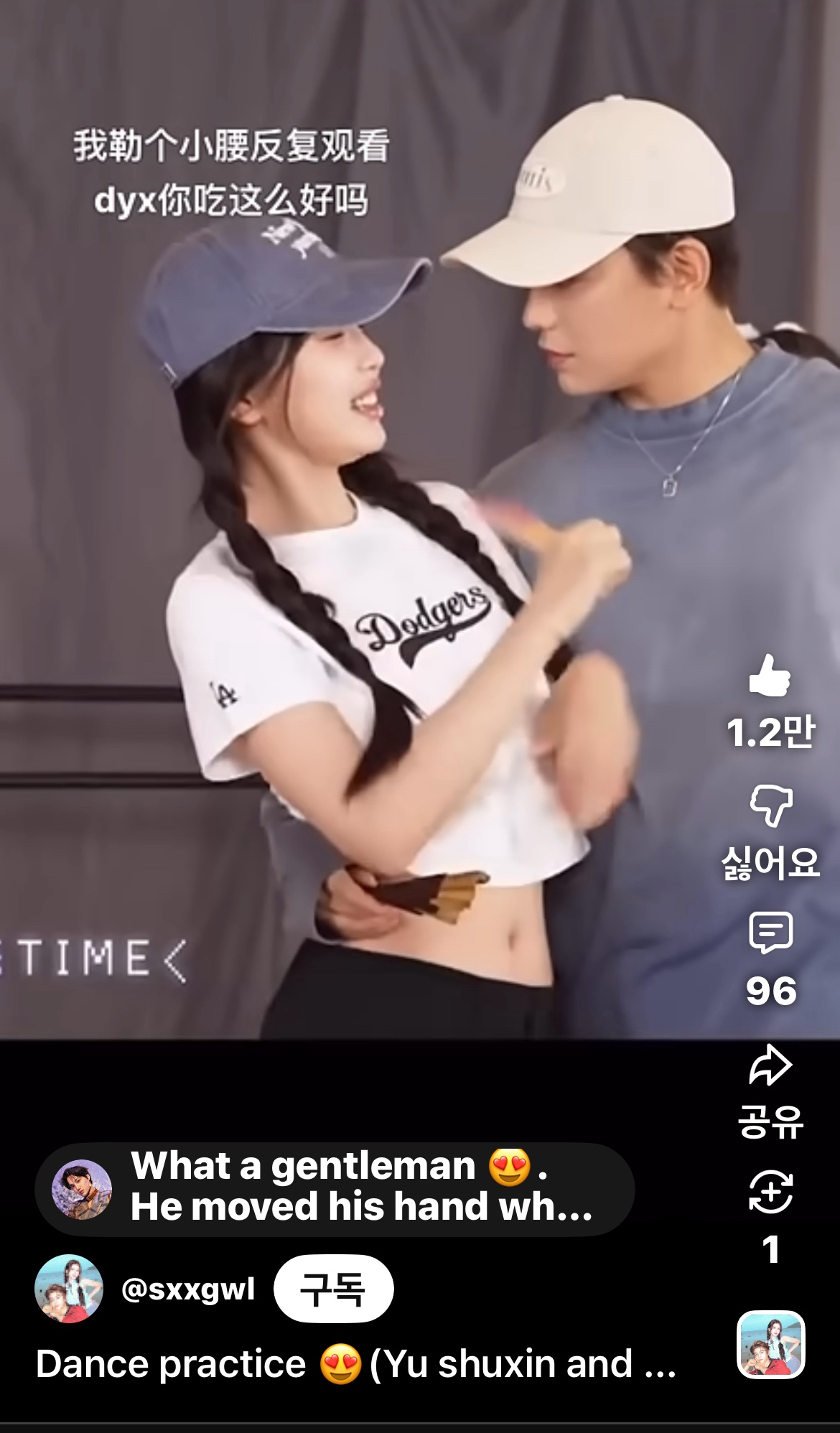The height and width of the screenshot is (1433, 840).
Task: Share this Short video
Action: pos(770,1065)
